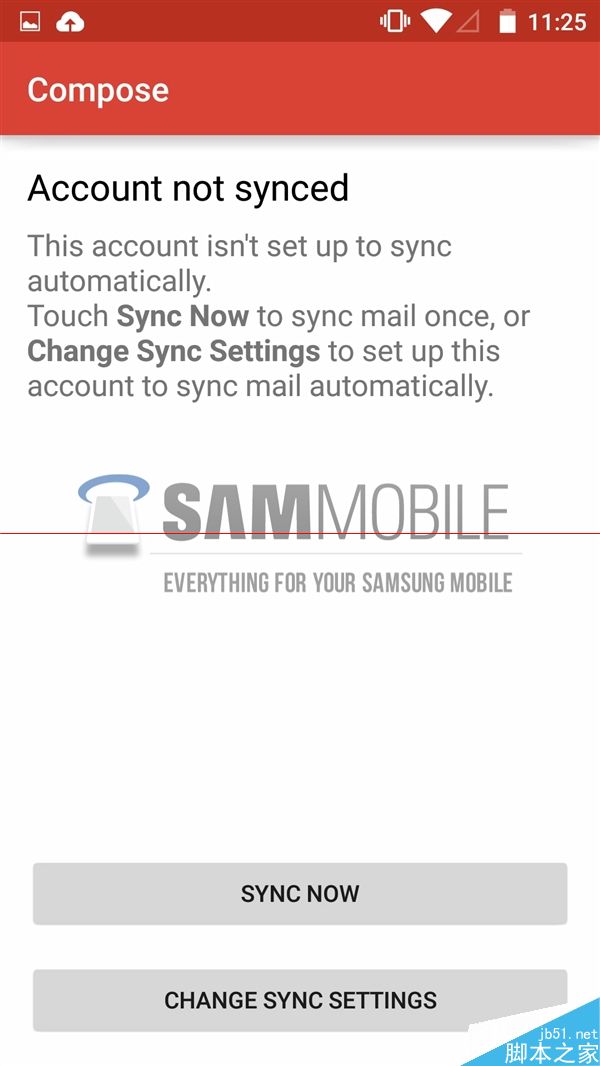Tap the SYNC NOW button
This screenshot has width=600, height=1066.
coord(300,893)
